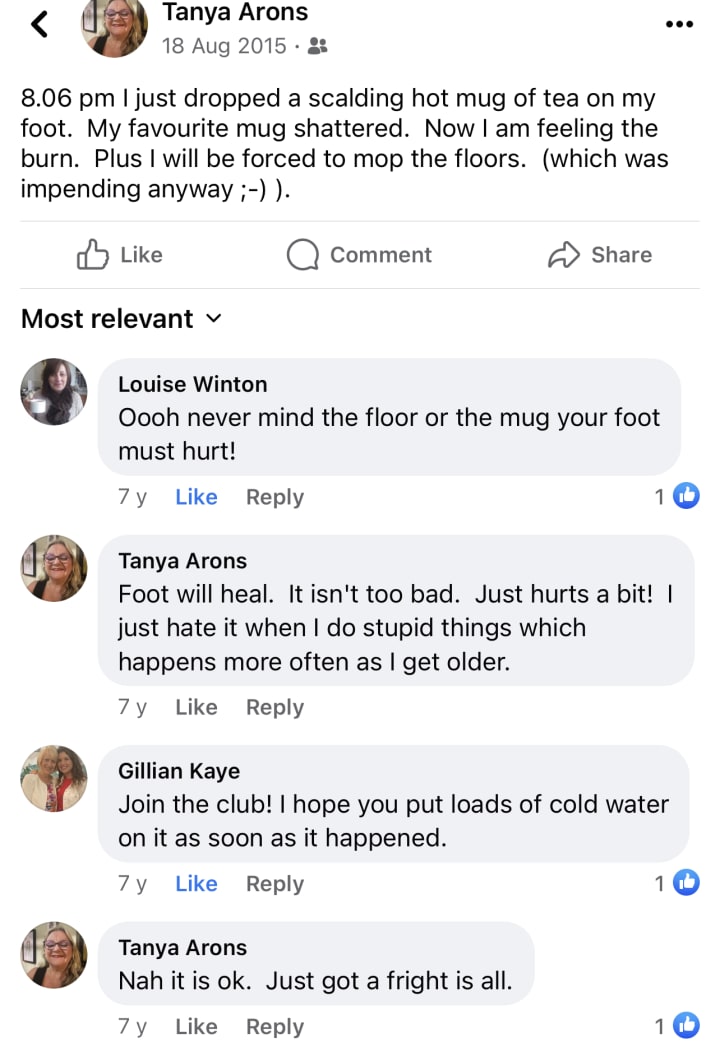Reply to Tanya's "Nah it is ok" comment
Viewport: 720px width, 1047px height.
[x=275, y=1027]
